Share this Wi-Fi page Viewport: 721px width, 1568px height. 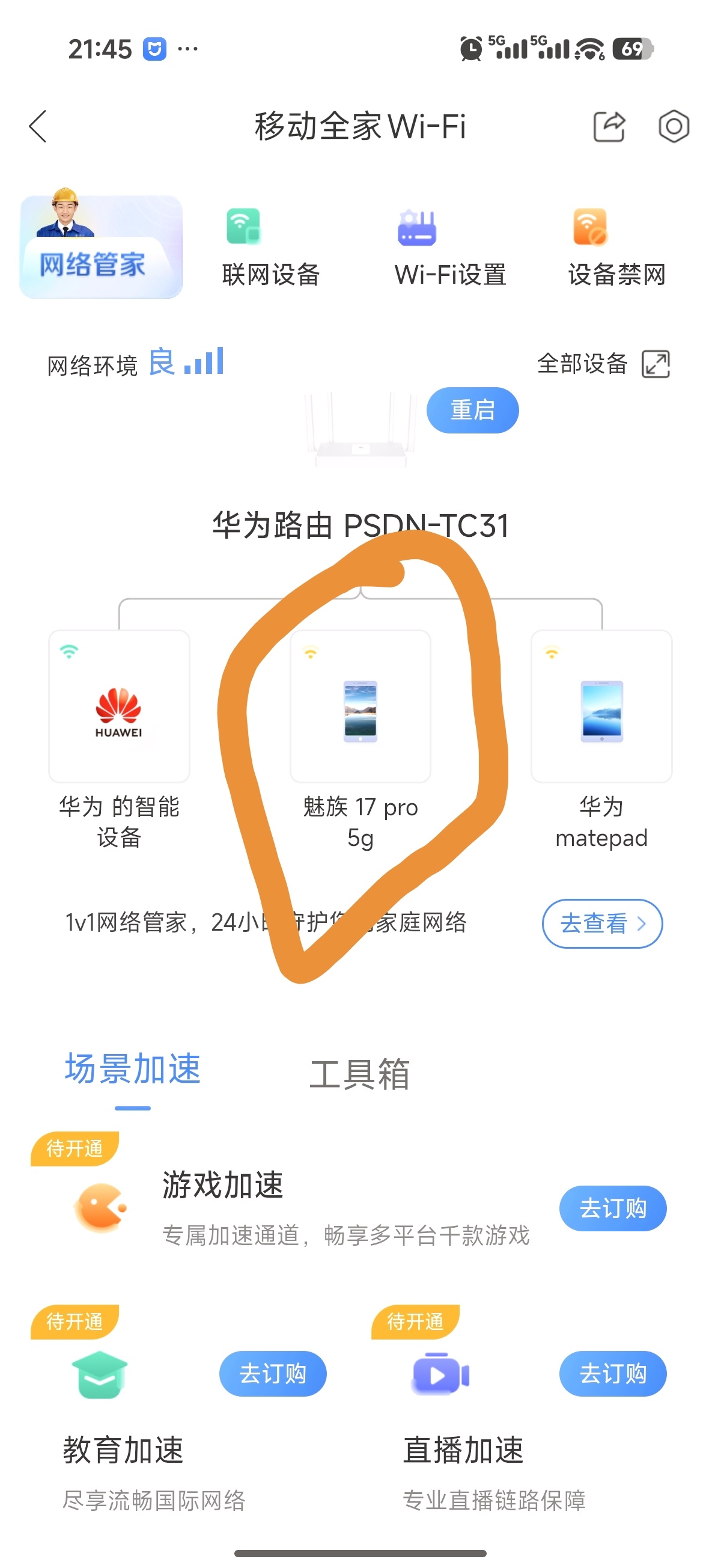(x=609, y=127)
